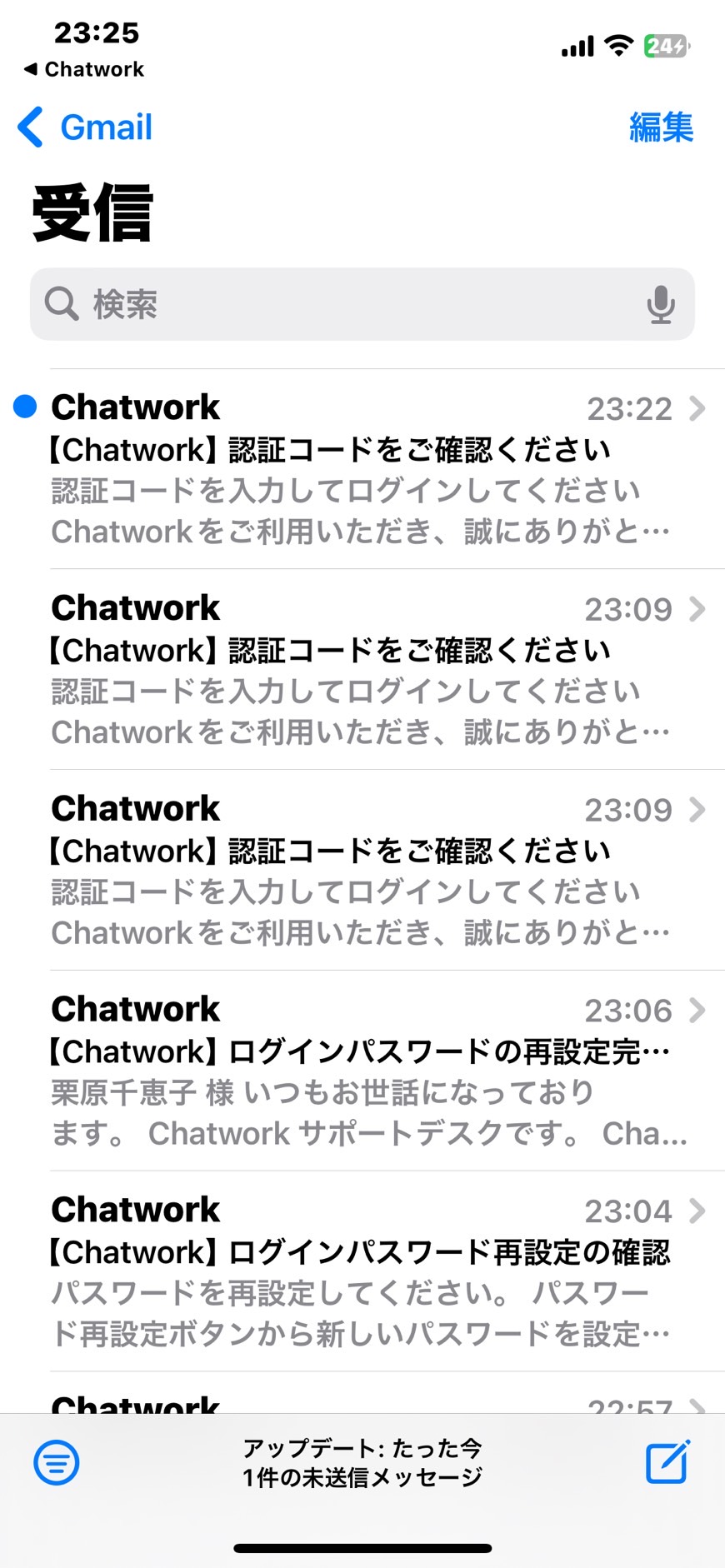Compose a new email message
Viewport: 725px width, 1568px height.
pyautogui.click(x=667, y=1461)
